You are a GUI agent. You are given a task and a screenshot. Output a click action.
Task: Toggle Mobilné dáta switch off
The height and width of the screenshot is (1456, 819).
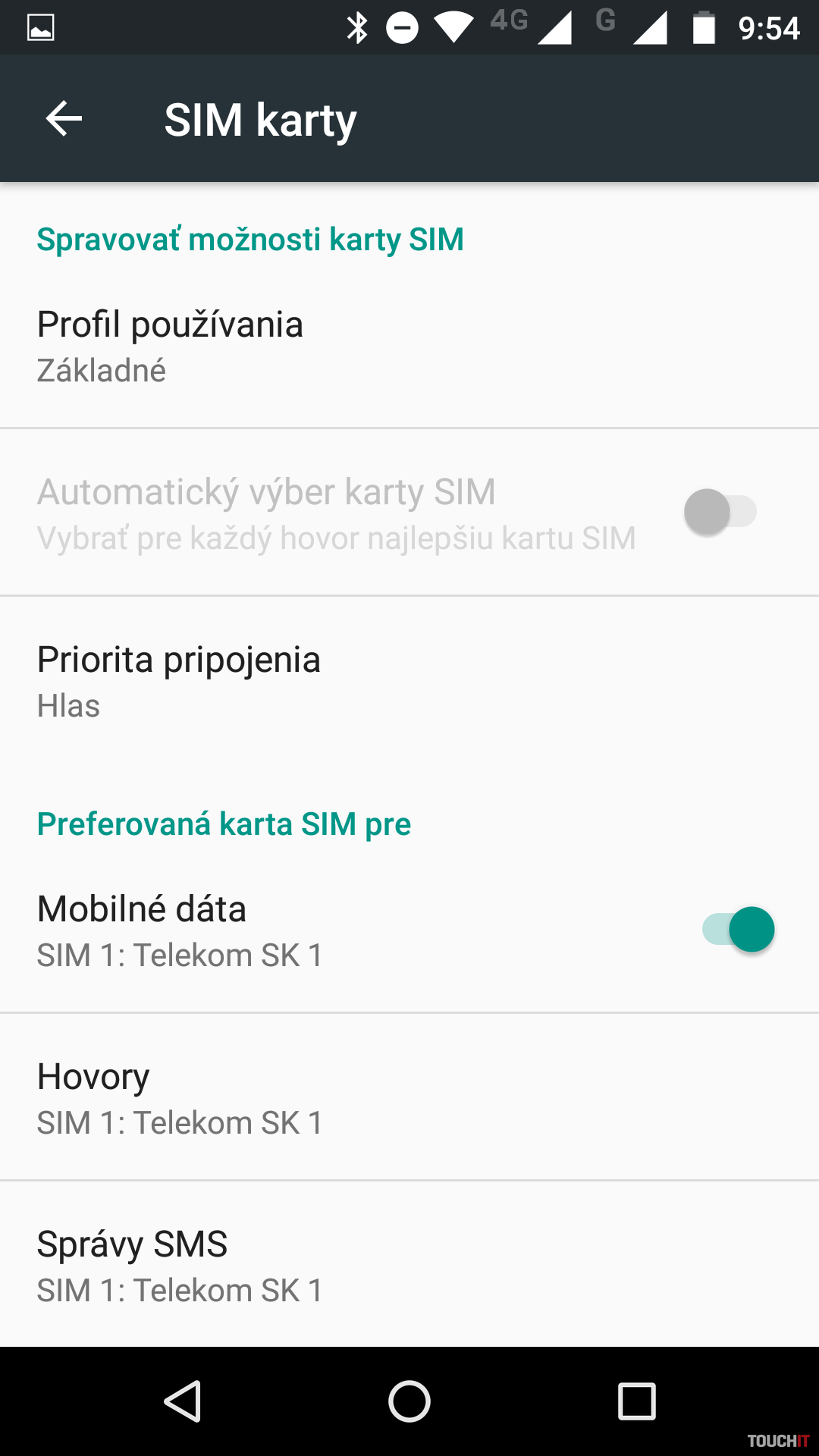tap(739, 930)
